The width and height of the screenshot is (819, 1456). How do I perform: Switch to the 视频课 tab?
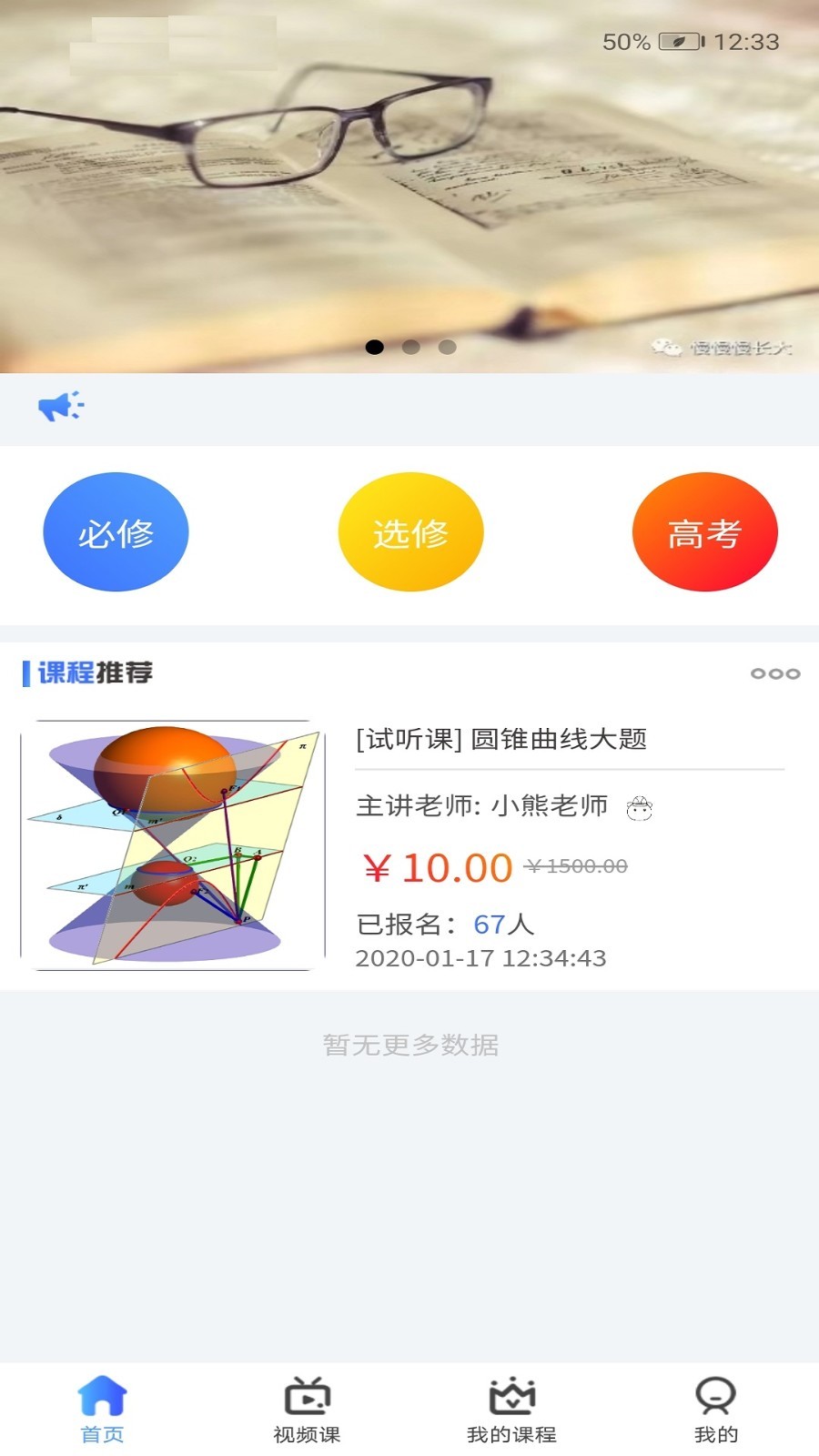[307, 1409]
